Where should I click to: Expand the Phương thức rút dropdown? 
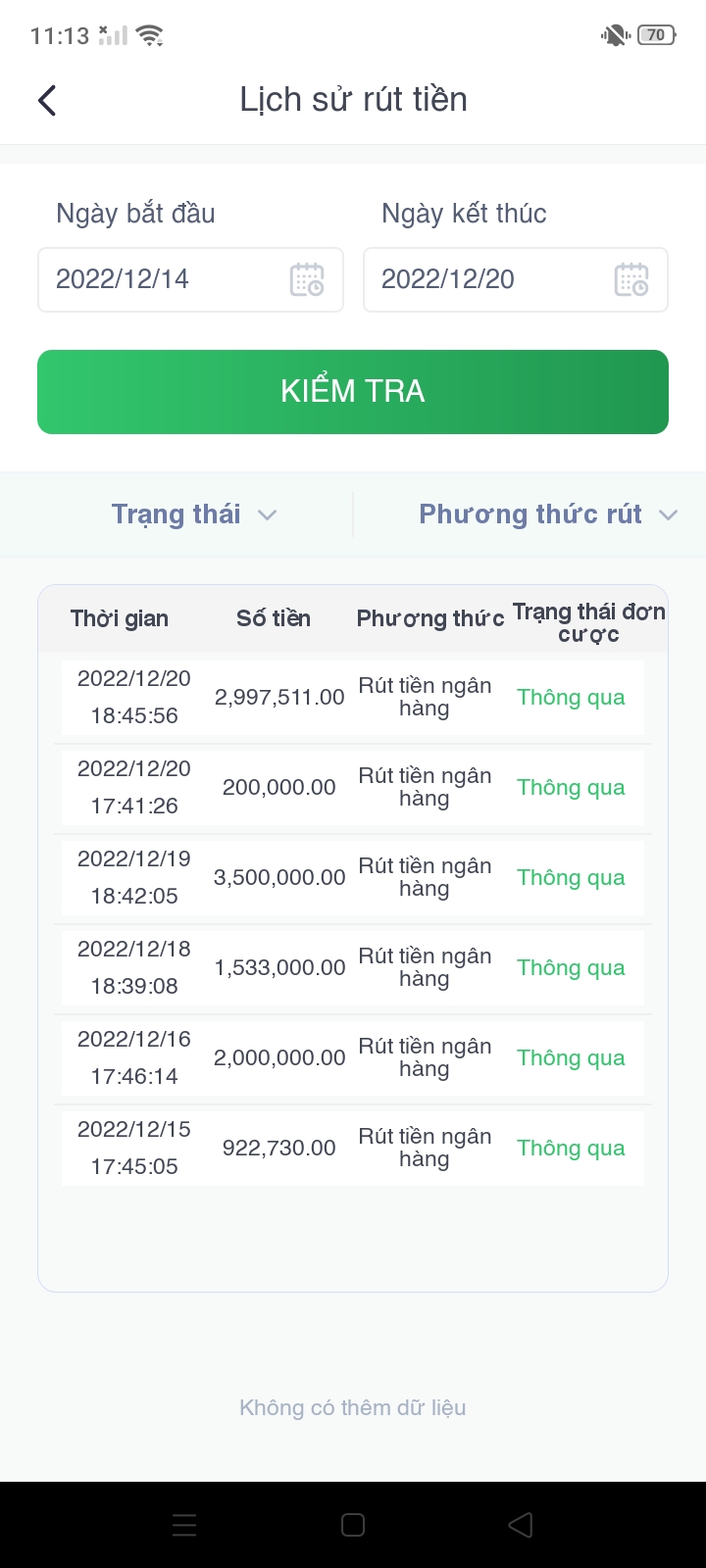547,514
